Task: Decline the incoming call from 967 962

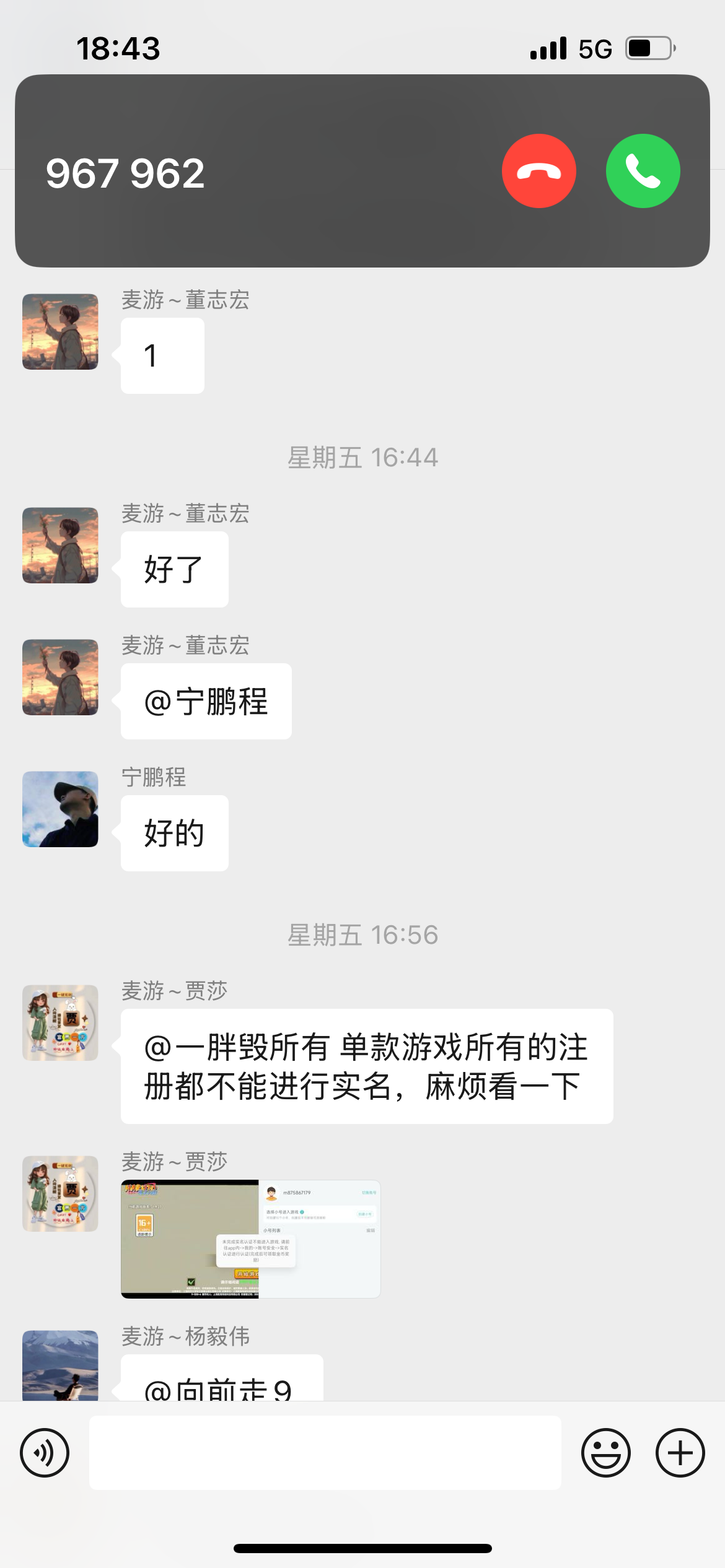Action: point(538,171)
